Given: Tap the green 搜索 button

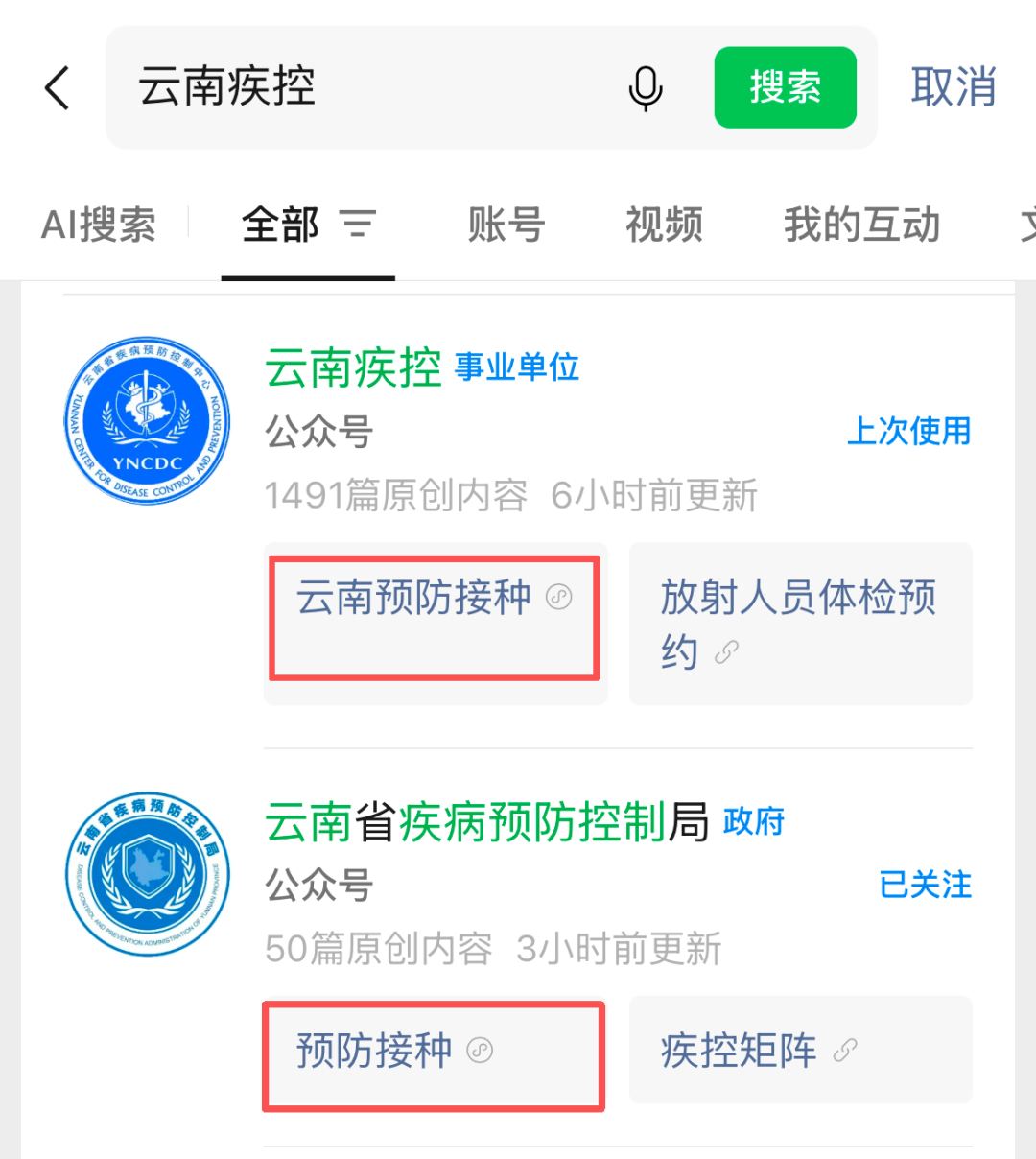Looking at the screenshot, I should pos(785,87).
